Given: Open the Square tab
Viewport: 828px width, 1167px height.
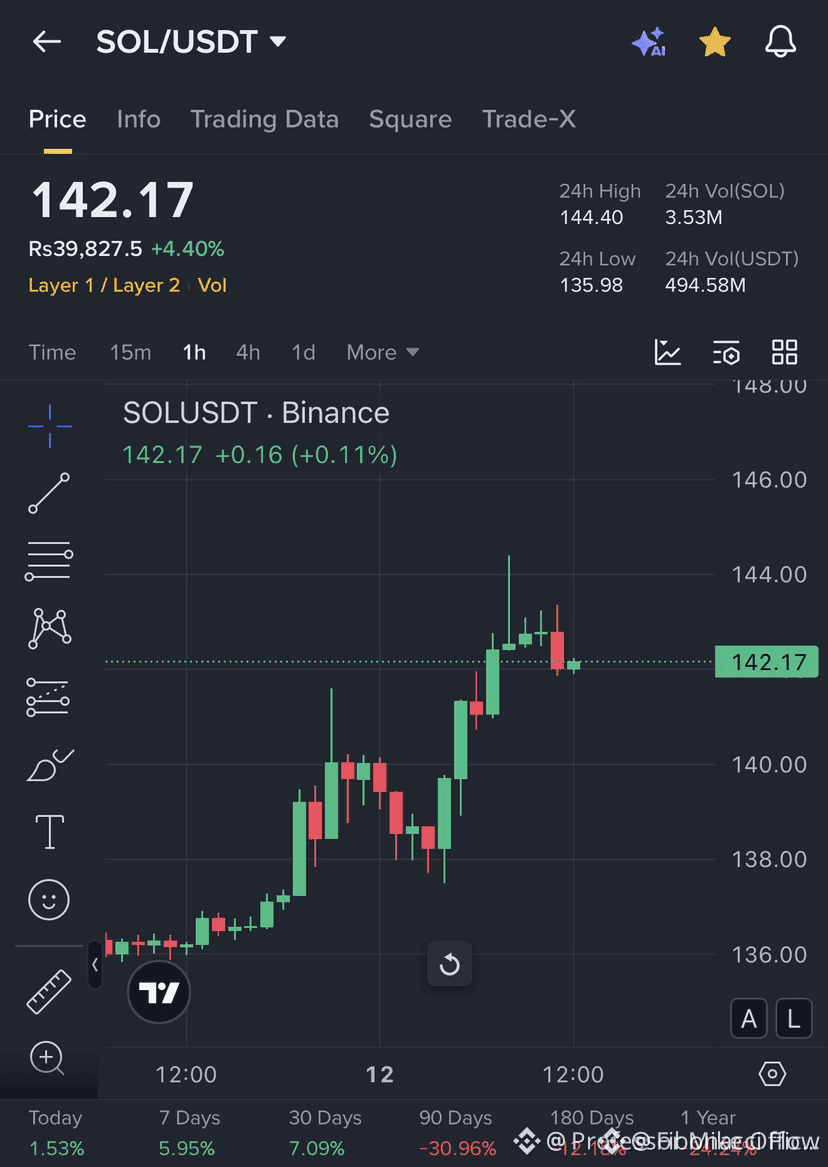Looking at the screenshot, I should [x=410, y=119].
